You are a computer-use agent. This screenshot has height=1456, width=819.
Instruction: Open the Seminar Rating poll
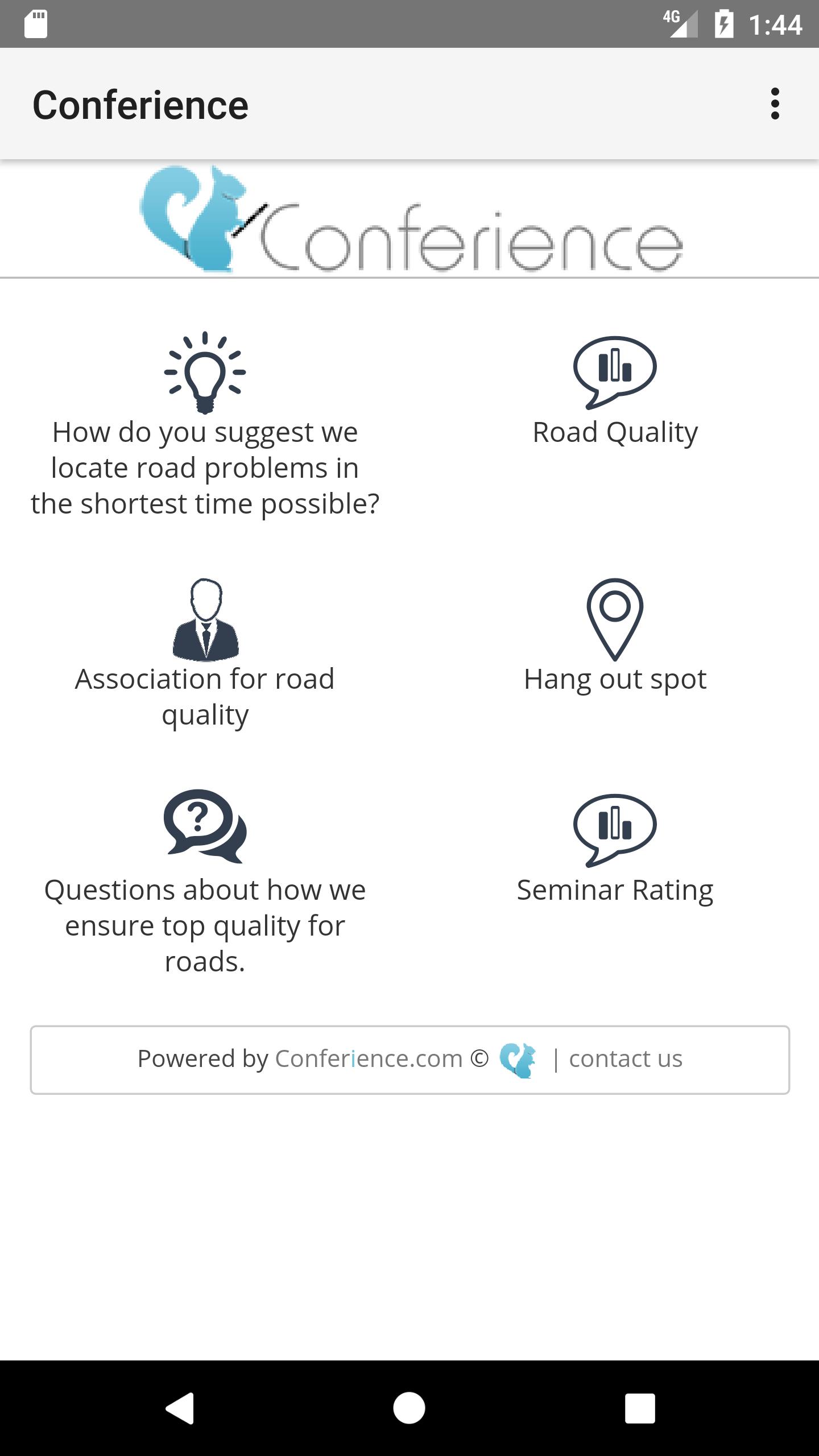click(615, 849)
